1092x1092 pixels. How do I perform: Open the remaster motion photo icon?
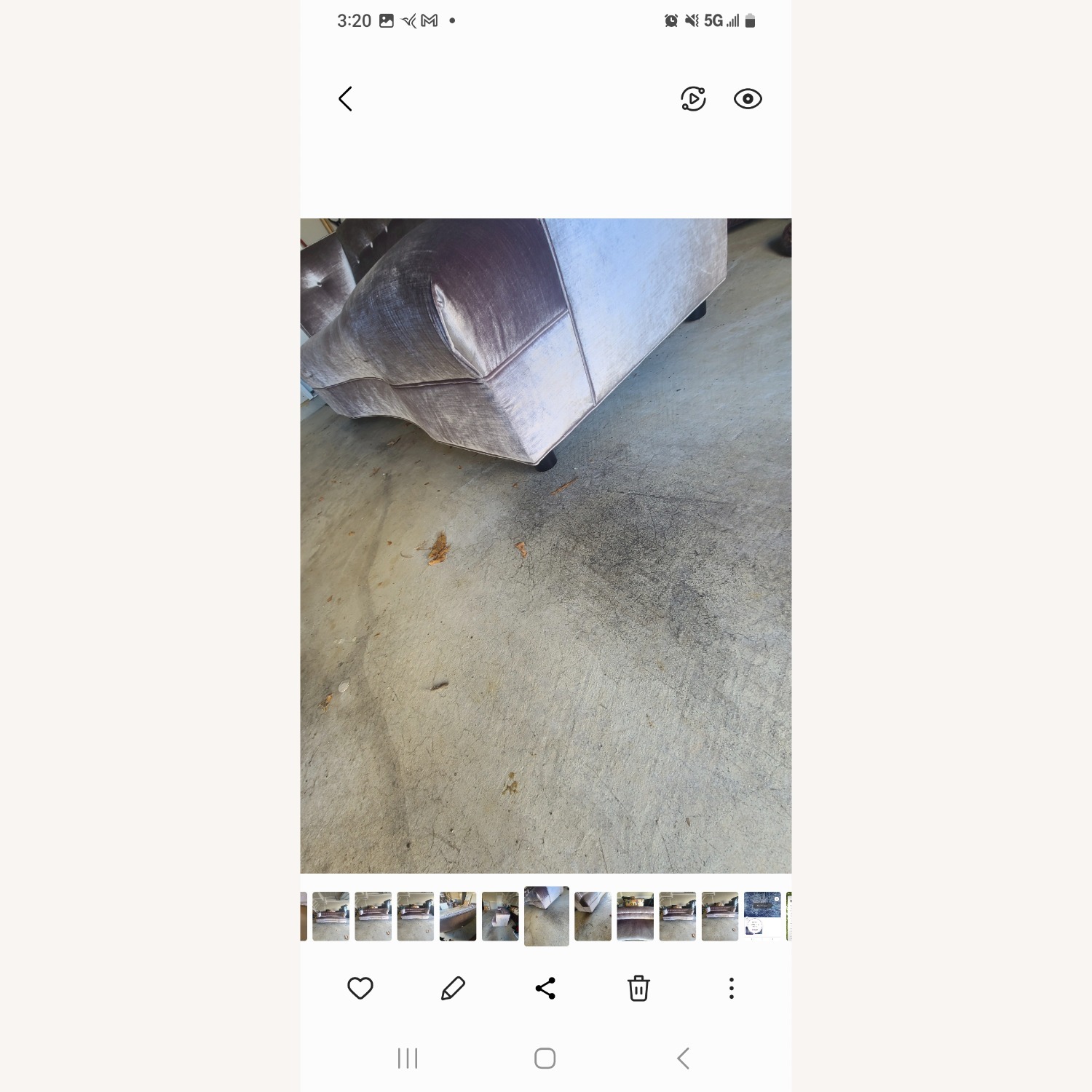(x=693, y=99)
